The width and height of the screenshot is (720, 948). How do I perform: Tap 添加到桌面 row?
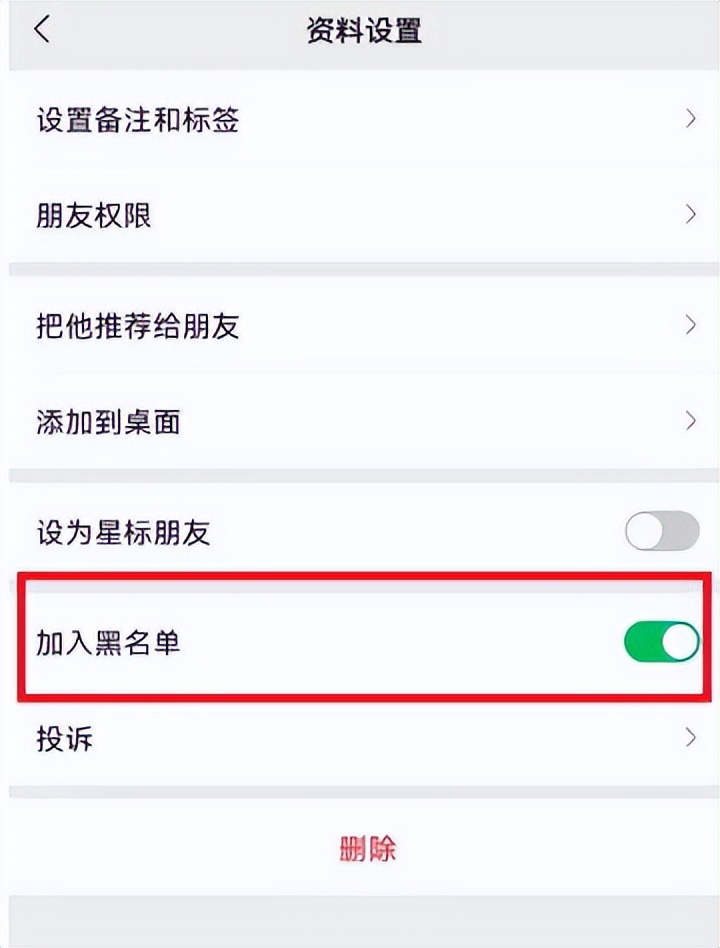pyautogui.click(x=360, y=422)
